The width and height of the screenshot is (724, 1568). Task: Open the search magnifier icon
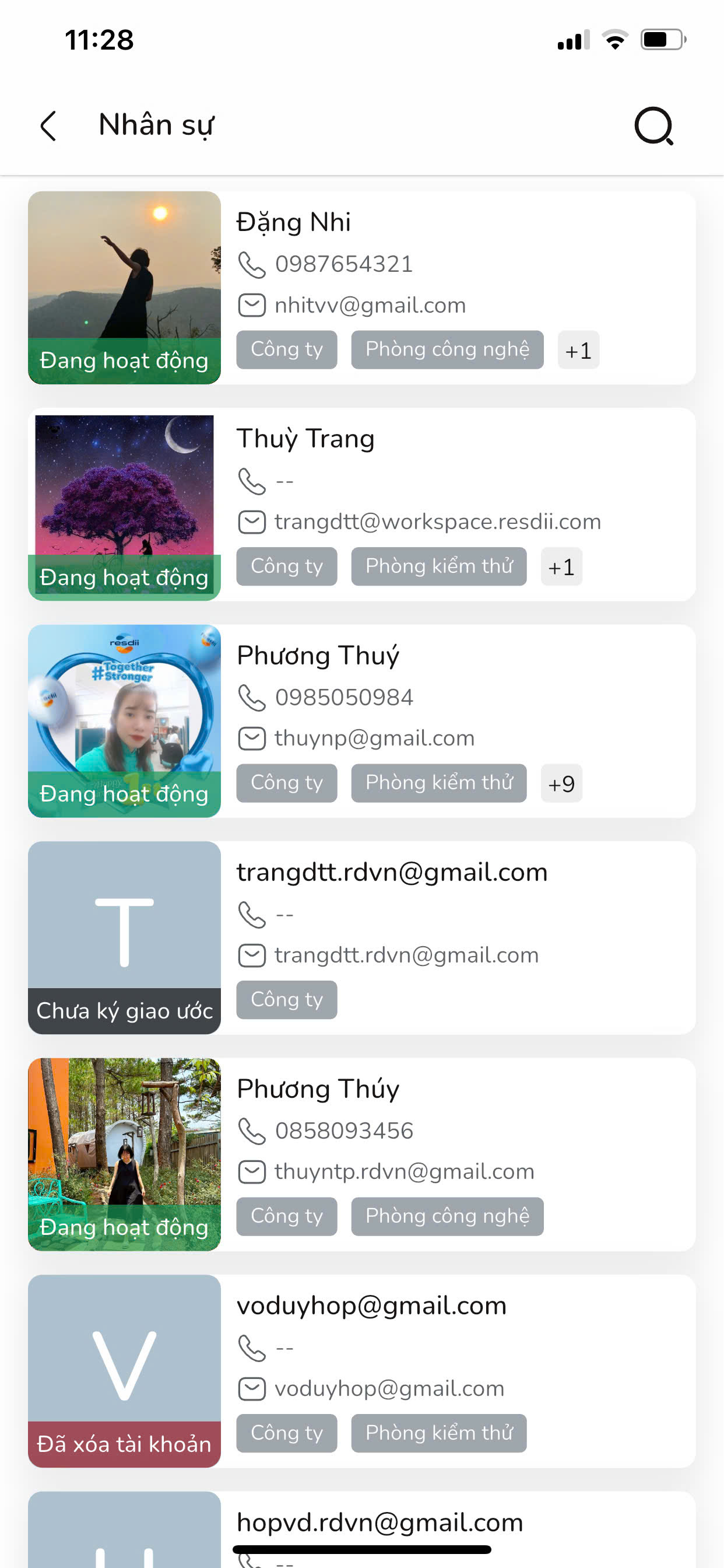coord(653,126)
